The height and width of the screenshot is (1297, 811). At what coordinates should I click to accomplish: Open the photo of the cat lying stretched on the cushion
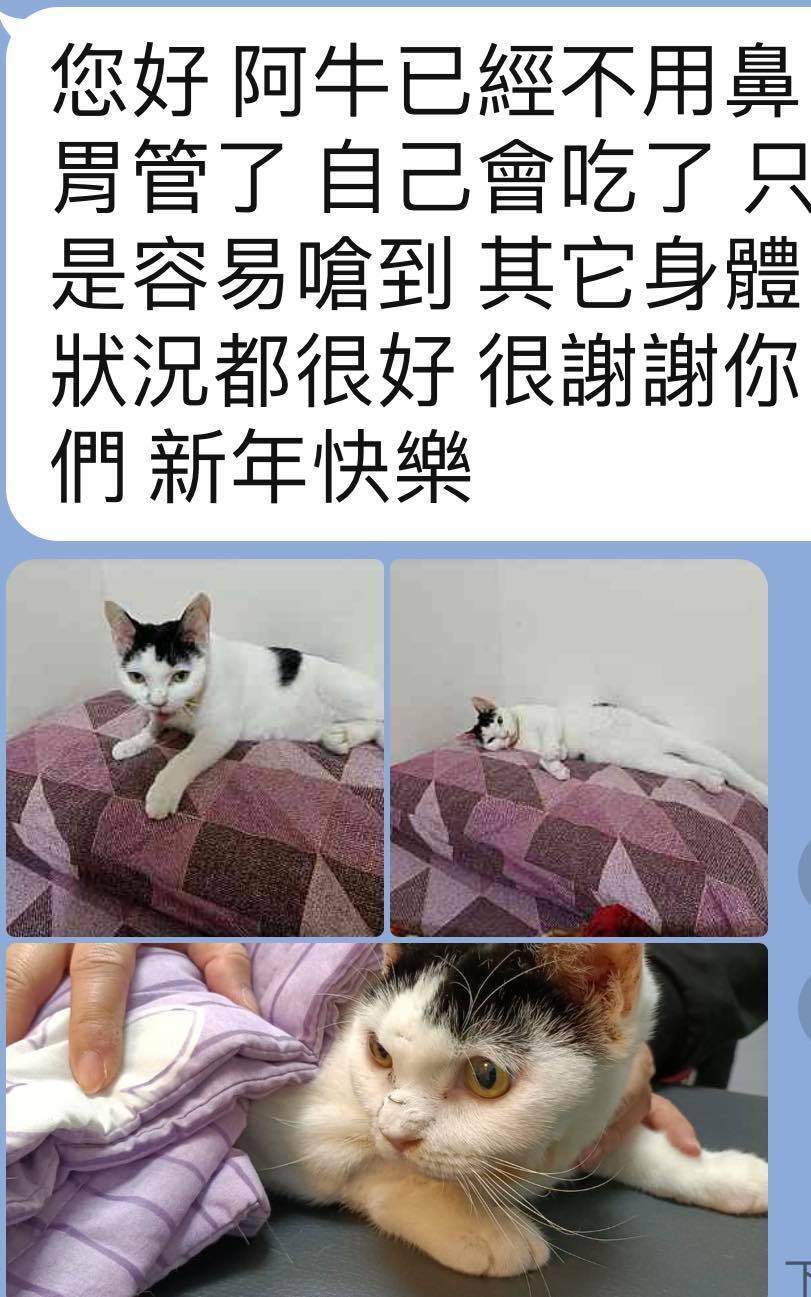coord(578,747)
